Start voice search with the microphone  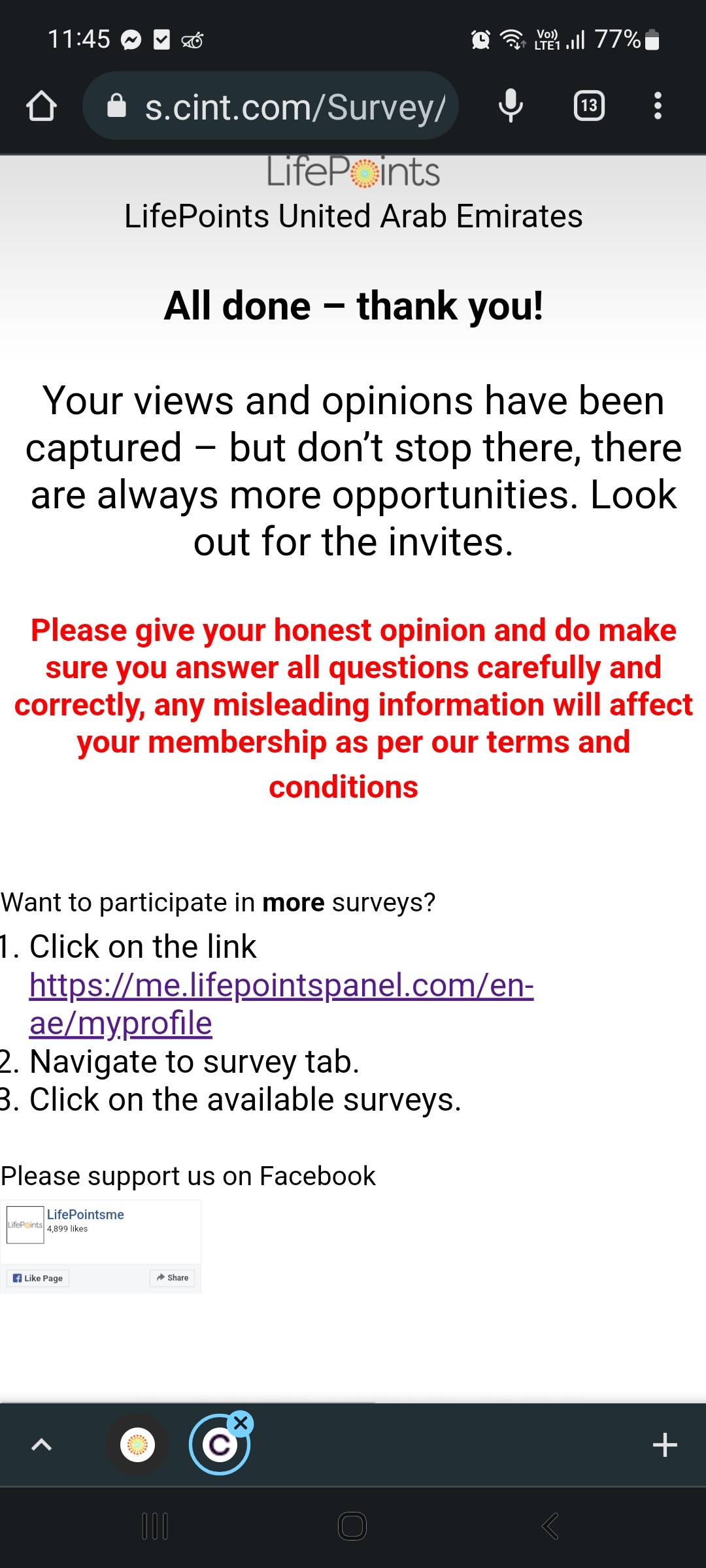511,106
